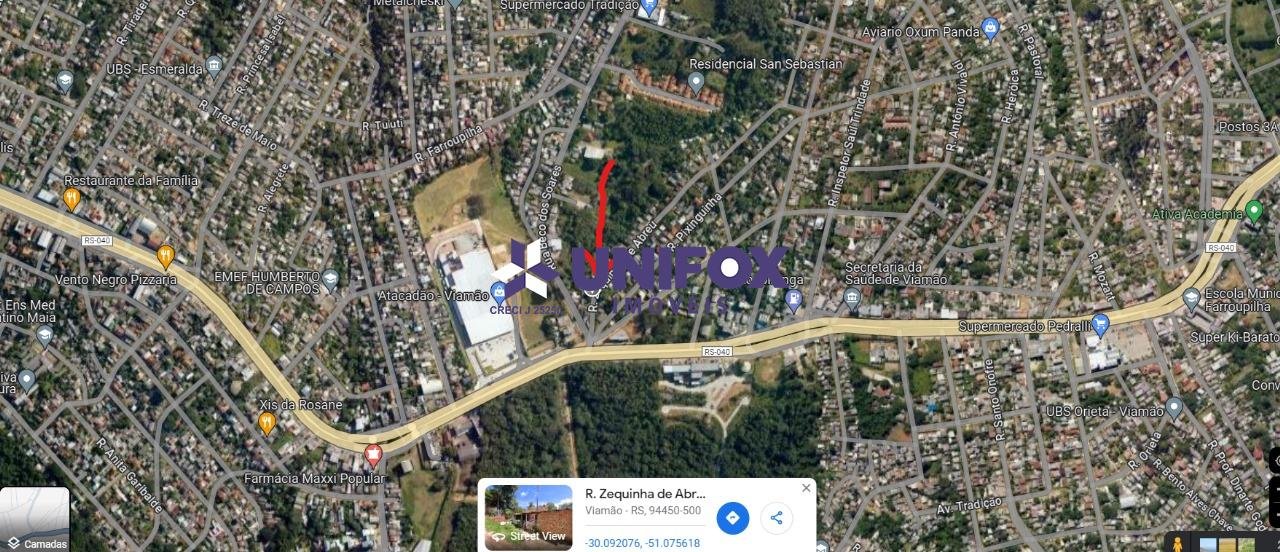Open Aviário Oxum Panda shop marker
This screenshot has height=552, width=1280.
[990, 28]
